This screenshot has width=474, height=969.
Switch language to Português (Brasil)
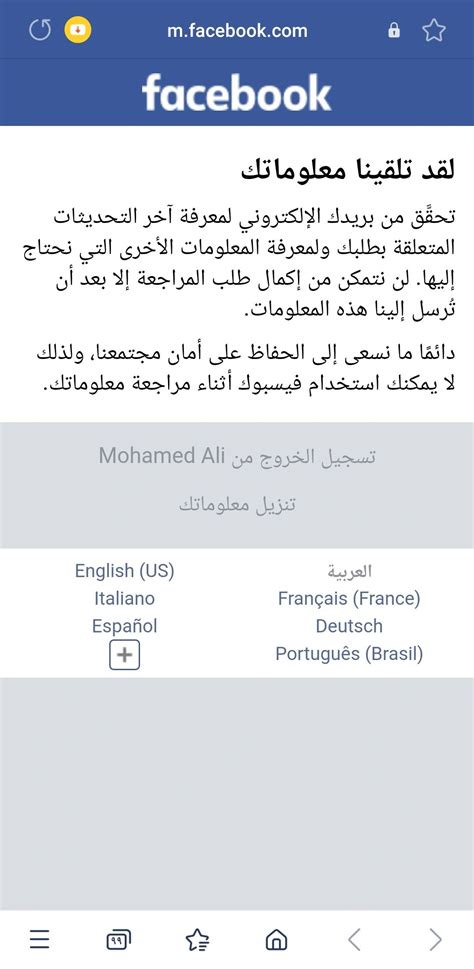pos(349,654)
